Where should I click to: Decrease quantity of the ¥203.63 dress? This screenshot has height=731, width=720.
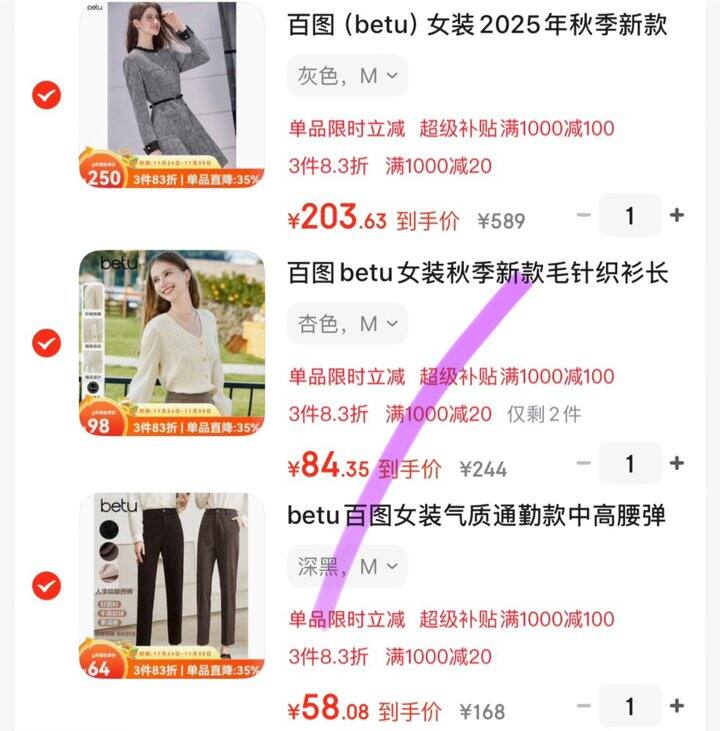pos(584,215)
